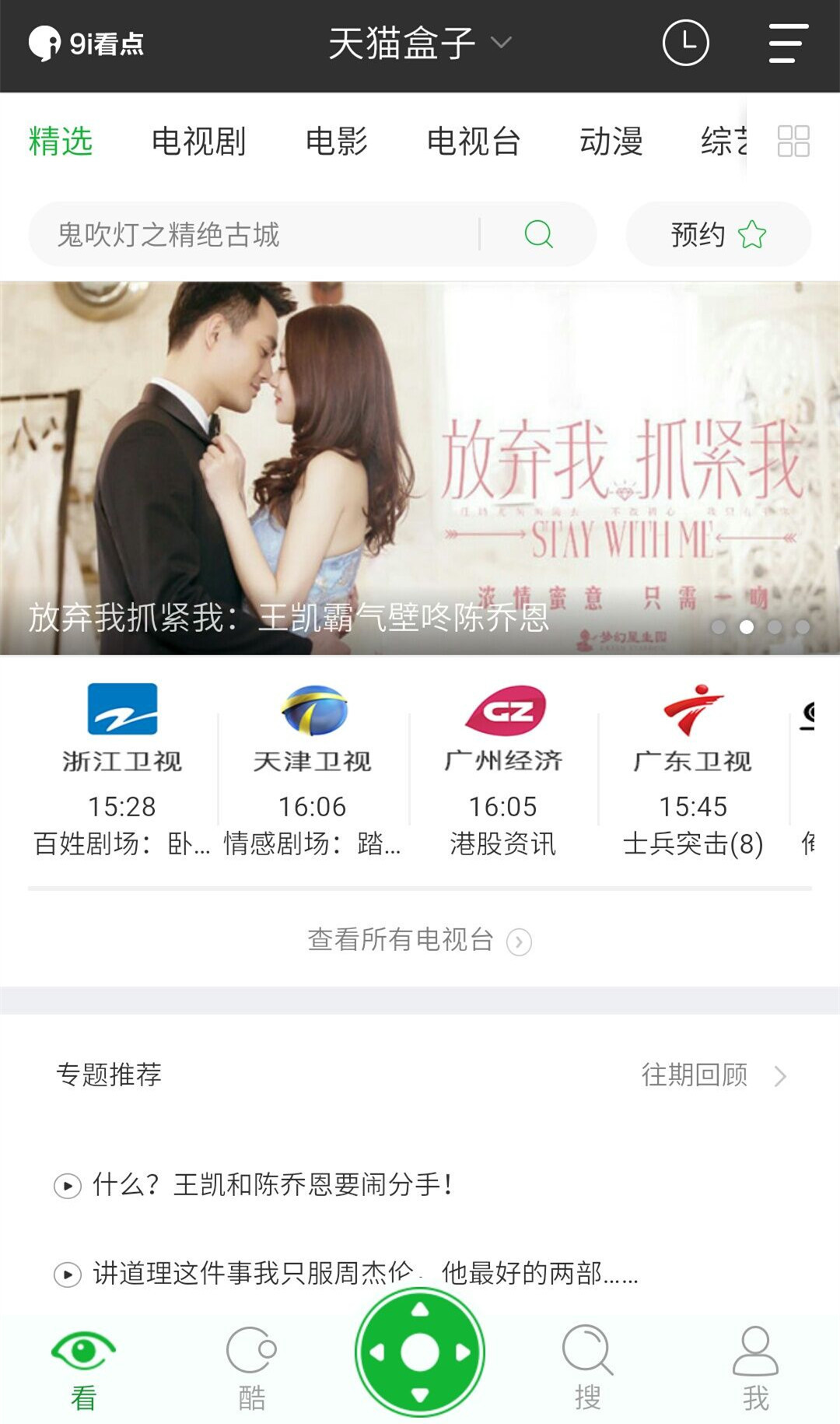View all TV stations via 查看所有电视台
This screenshot has width=840, height=1424.
[x=418, y=940]
